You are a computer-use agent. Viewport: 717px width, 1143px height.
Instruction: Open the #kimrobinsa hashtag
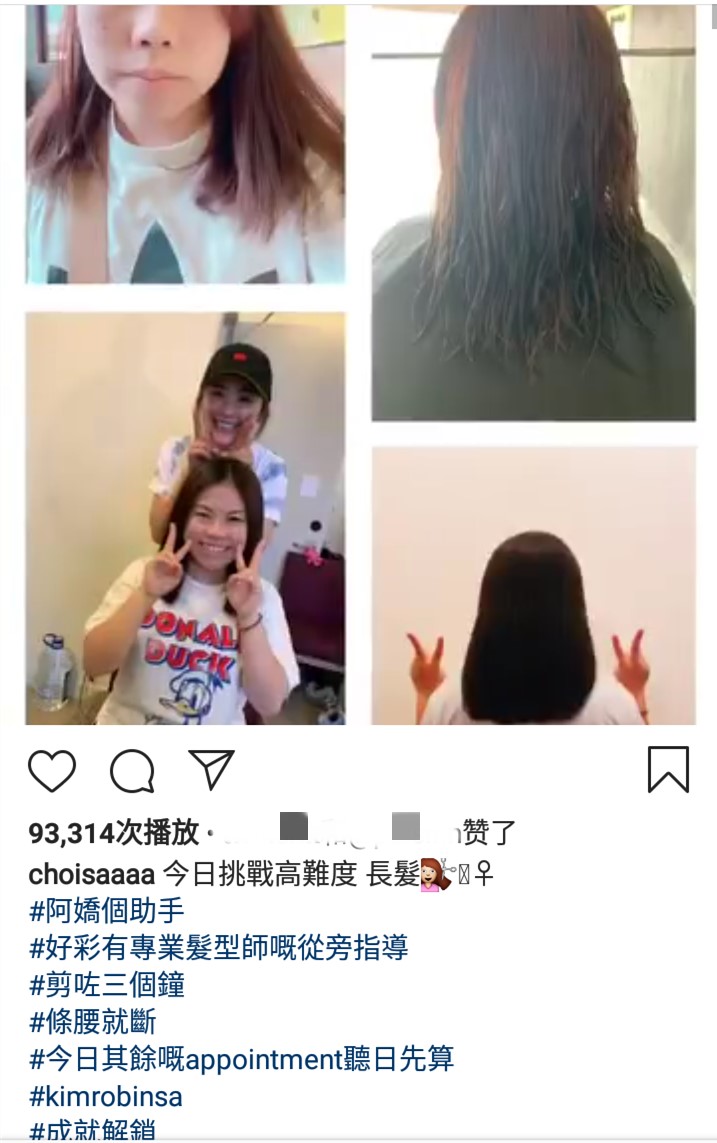tap(107, 1096)
